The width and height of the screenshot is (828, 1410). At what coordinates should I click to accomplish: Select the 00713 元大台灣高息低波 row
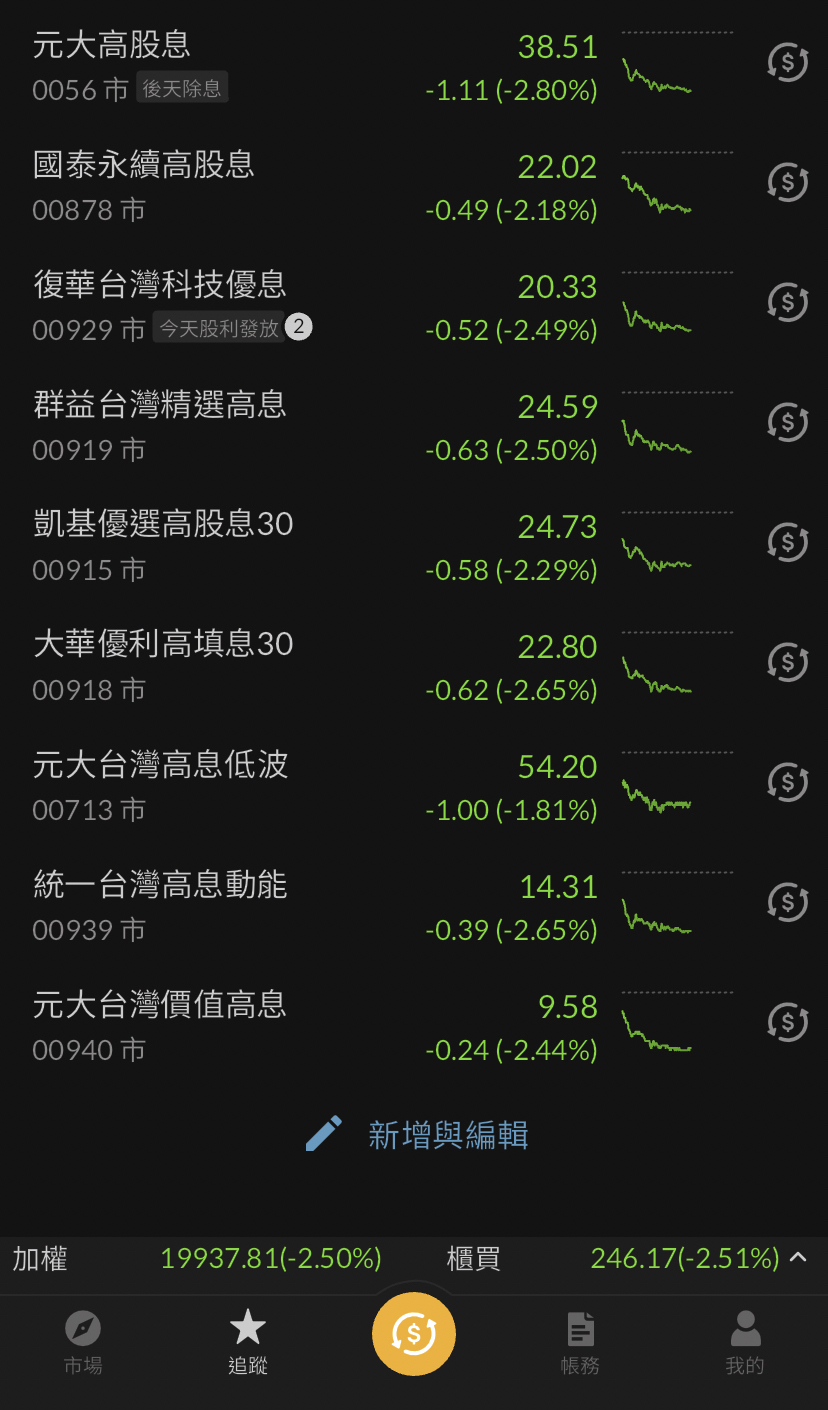coord(300,787)
